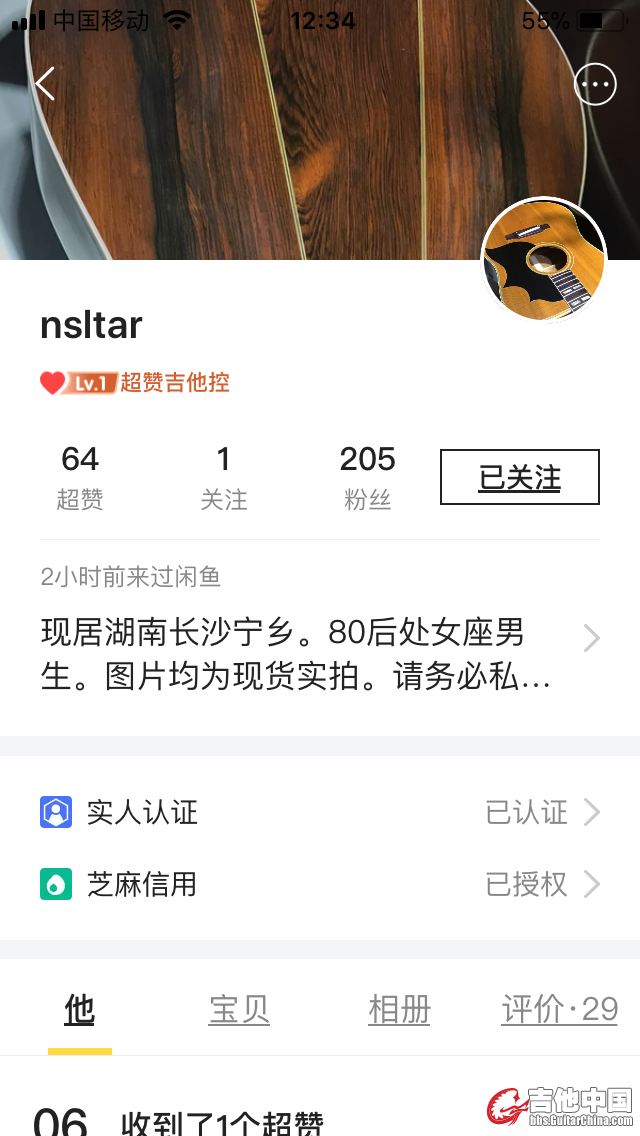
Task: Open the 评价·29 reviews tab
Action: pos(559,1010)
